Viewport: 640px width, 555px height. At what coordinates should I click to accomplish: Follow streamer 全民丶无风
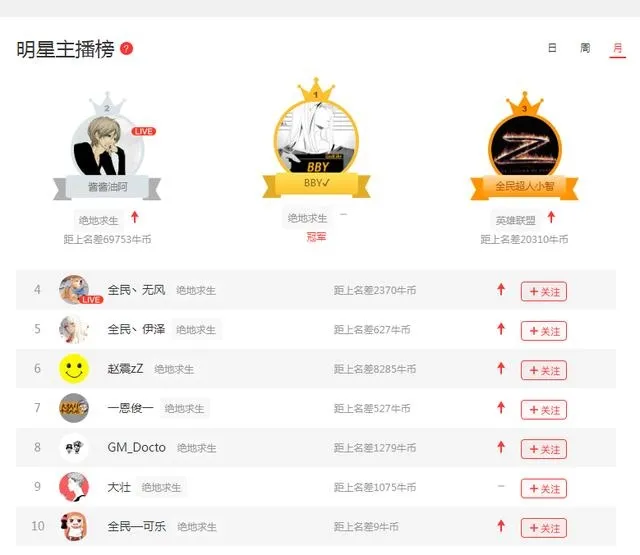click(543, 292)
